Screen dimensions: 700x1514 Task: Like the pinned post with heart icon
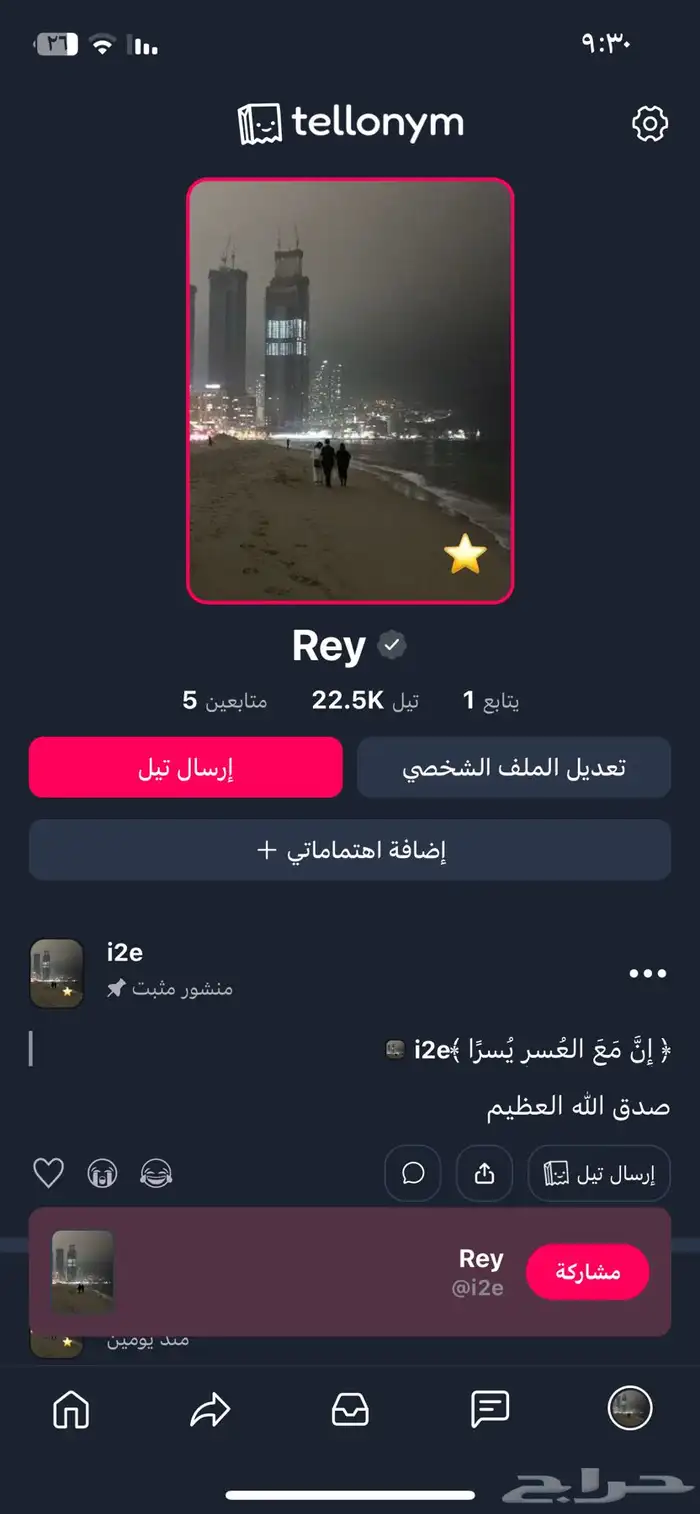coord(48,1172)
